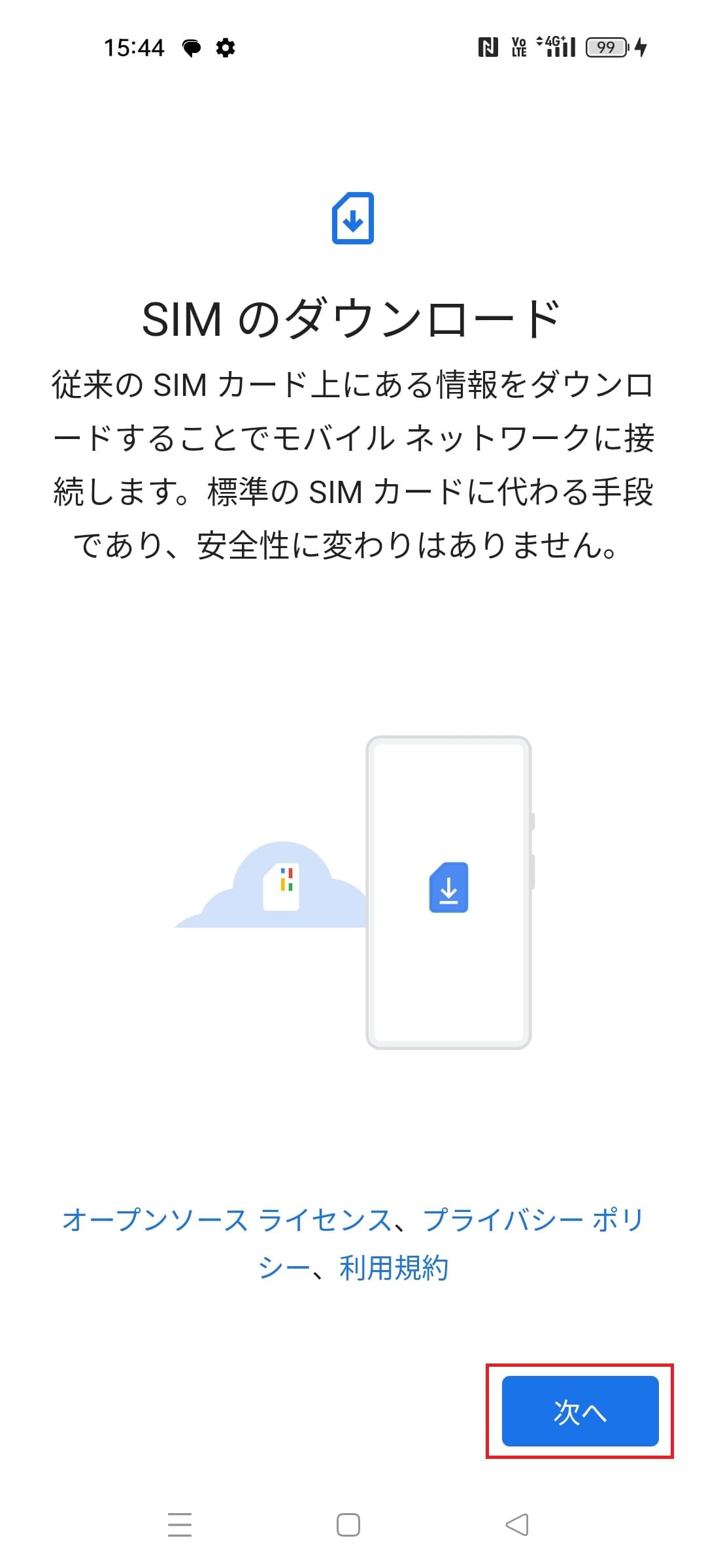The width and height of the screenshot is (706, 1568).
Task: Tap the 次へ button to continue
Action: [580, 1411]
